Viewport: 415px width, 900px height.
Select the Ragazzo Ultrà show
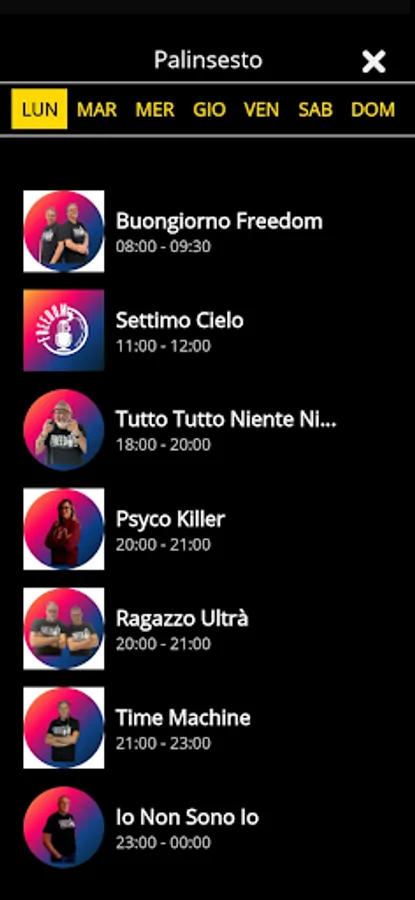pyautogui.click(x=207, y=629)
